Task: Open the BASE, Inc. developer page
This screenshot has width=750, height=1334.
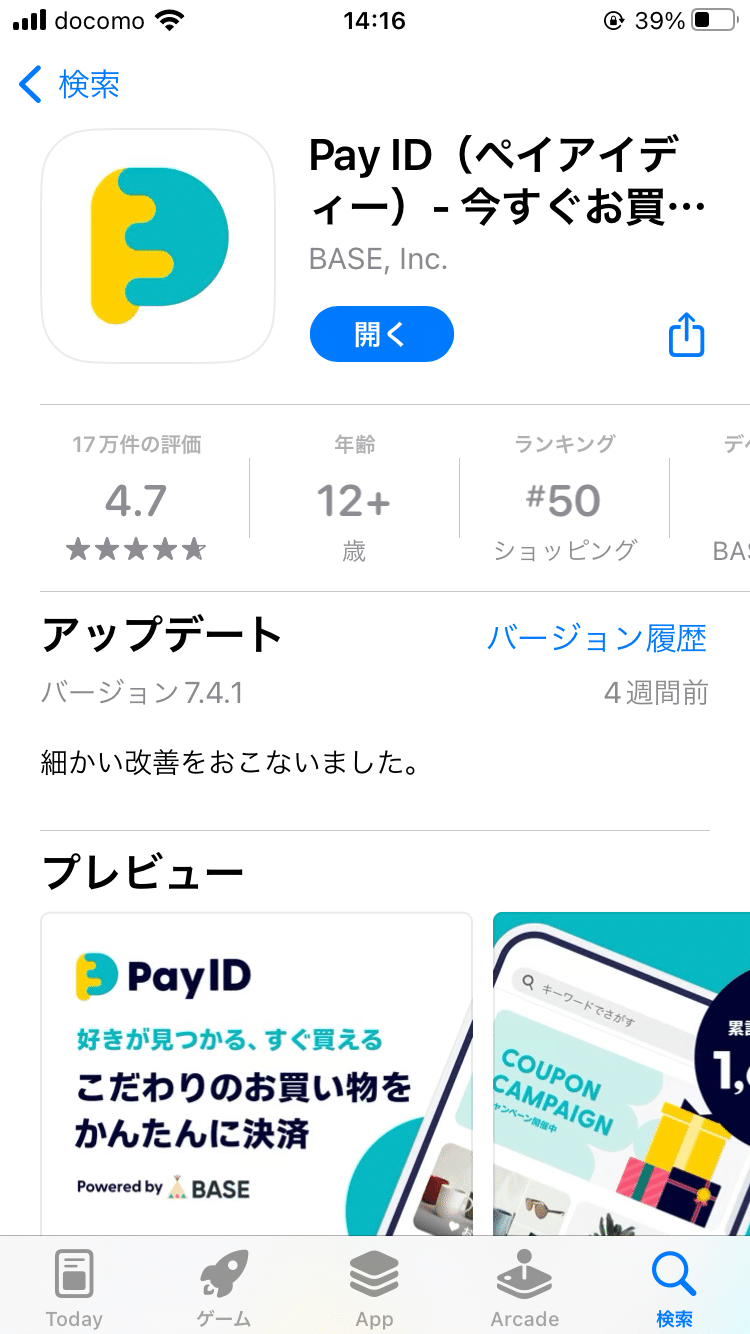Action: point(378,259)
